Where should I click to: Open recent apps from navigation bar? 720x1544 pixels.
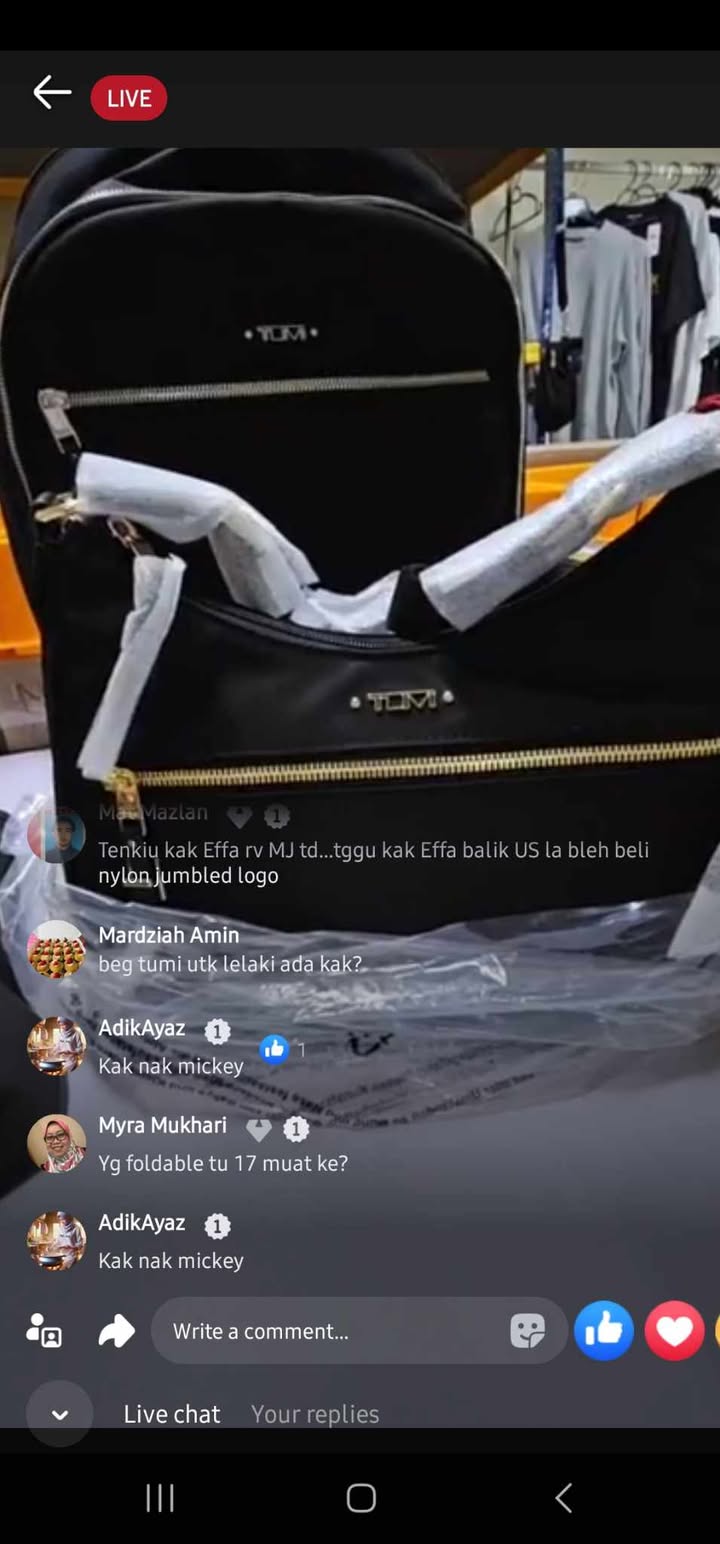coord(160,1497)
